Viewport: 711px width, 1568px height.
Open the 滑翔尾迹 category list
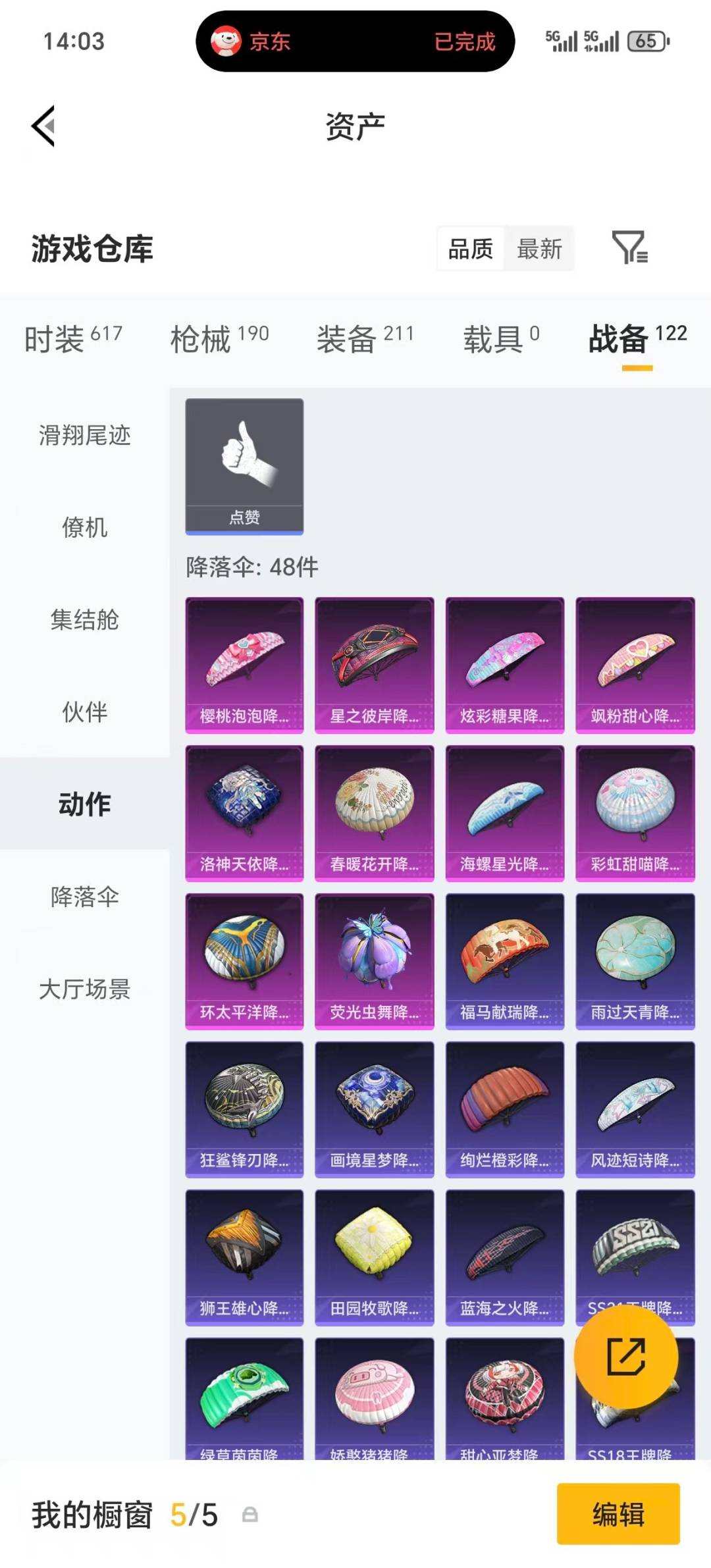pos(83,434)
